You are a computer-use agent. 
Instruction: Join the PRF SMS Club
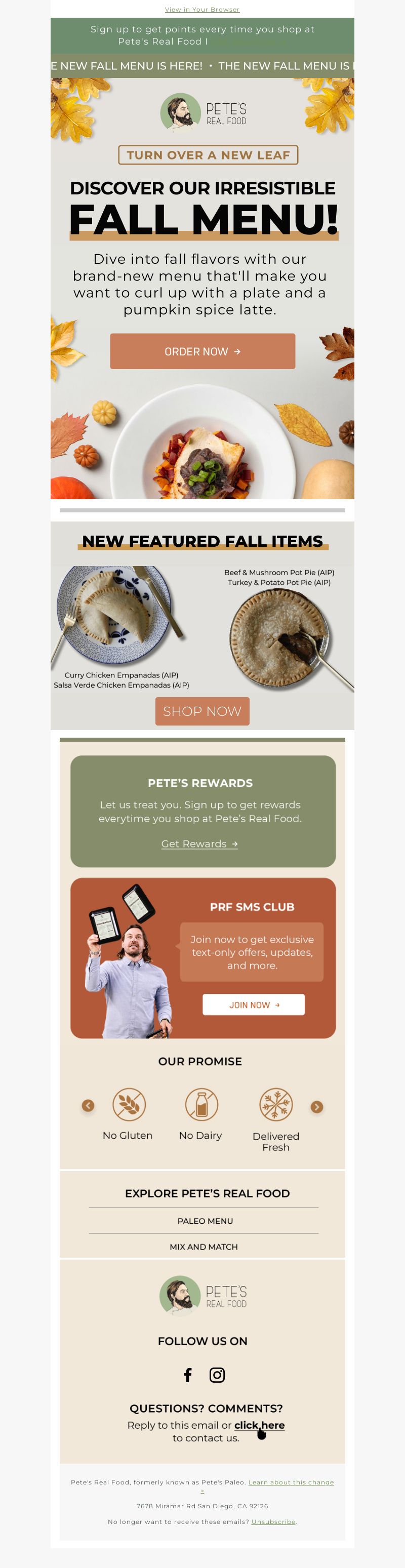(253, 1004)
